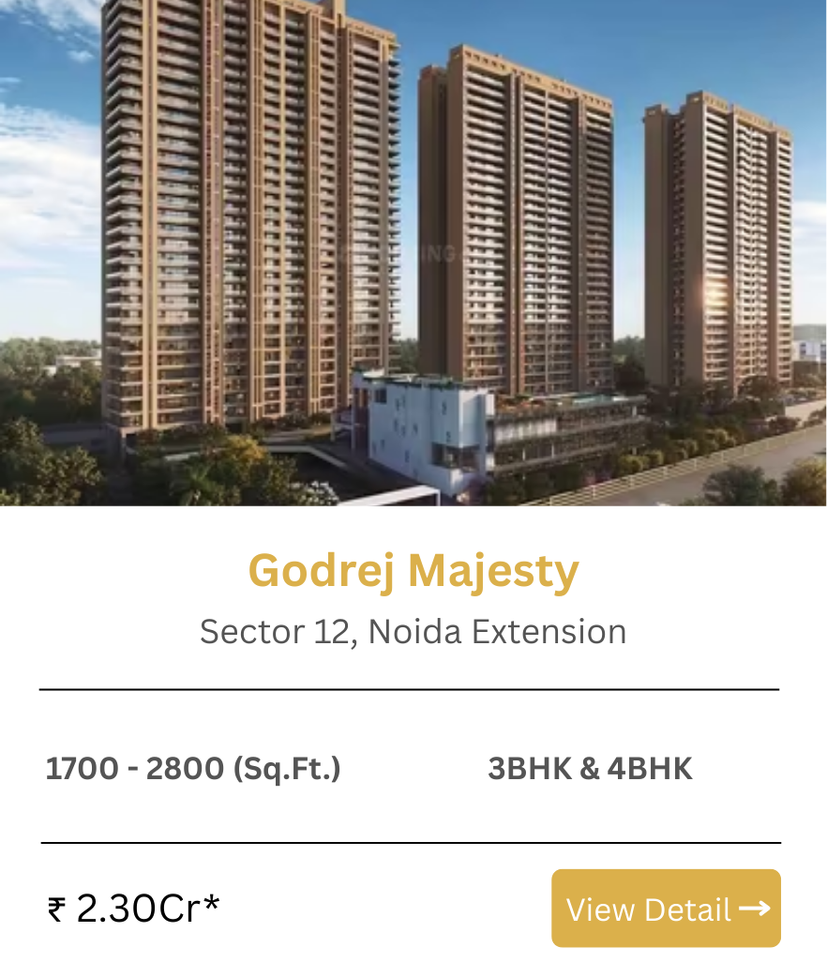This screenshot has height=977, width=827.
Task: Open the Godrej Majesty property image
Action: click(x=413, y=252)
